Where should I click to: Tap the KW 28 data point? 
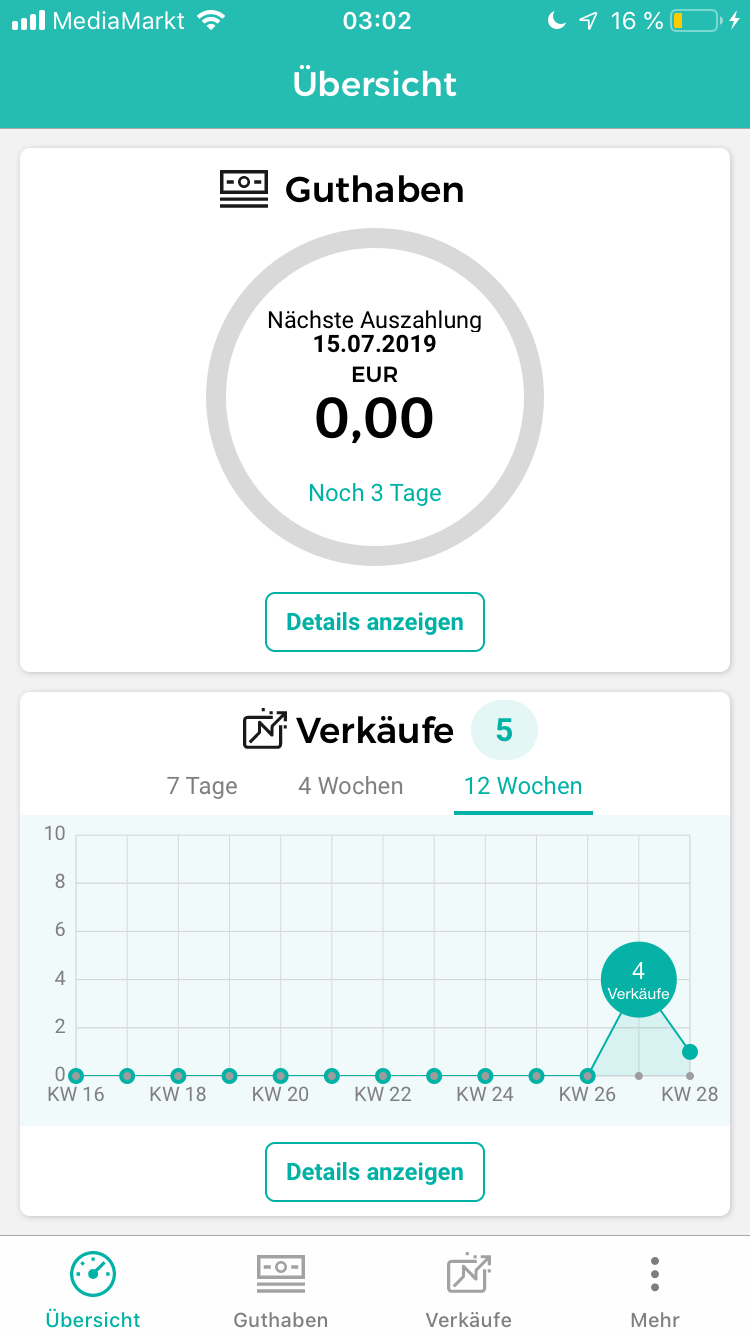[x=689, y=1051]
